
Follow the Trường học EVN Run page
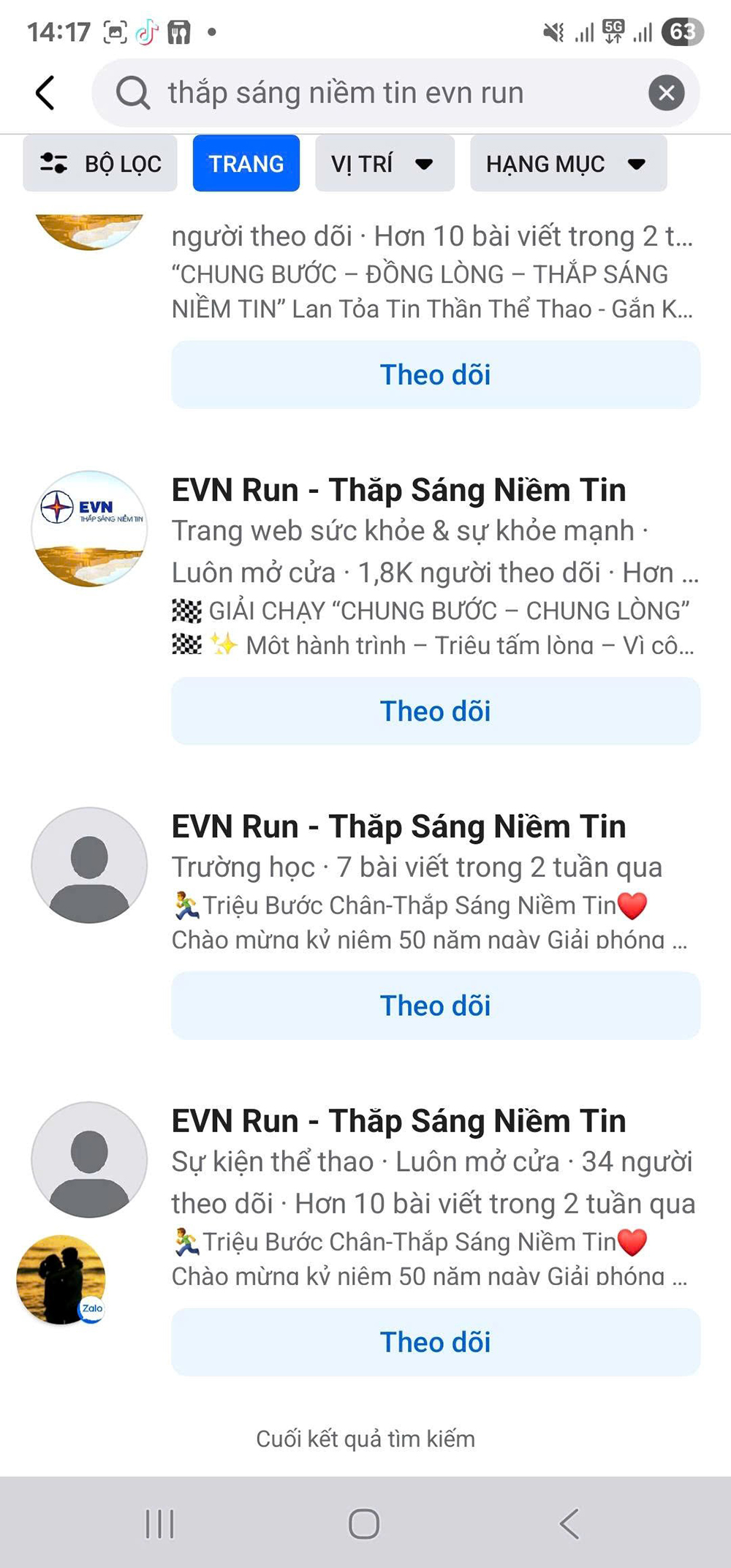436,1006
